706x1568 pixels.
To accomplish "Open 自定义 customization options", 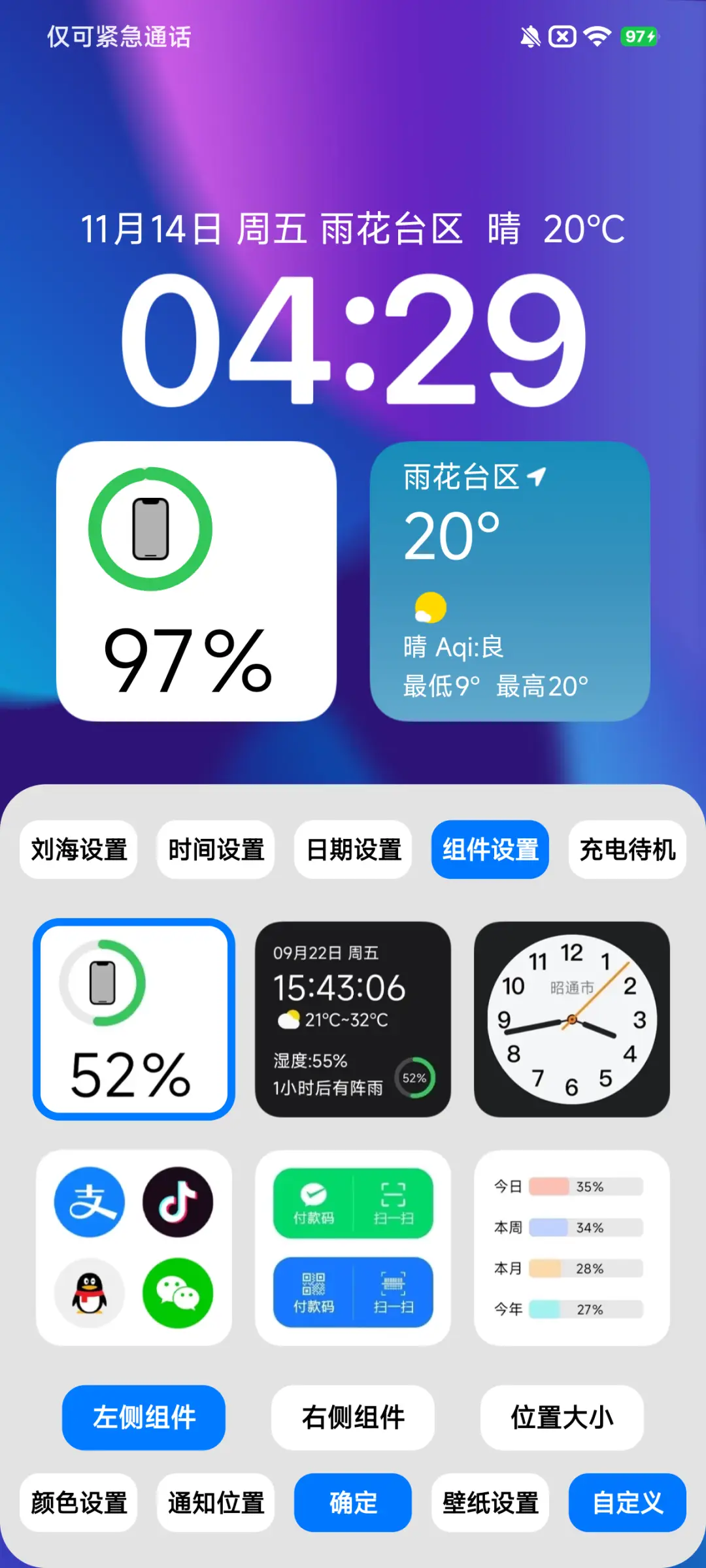I will point(627,1503).
